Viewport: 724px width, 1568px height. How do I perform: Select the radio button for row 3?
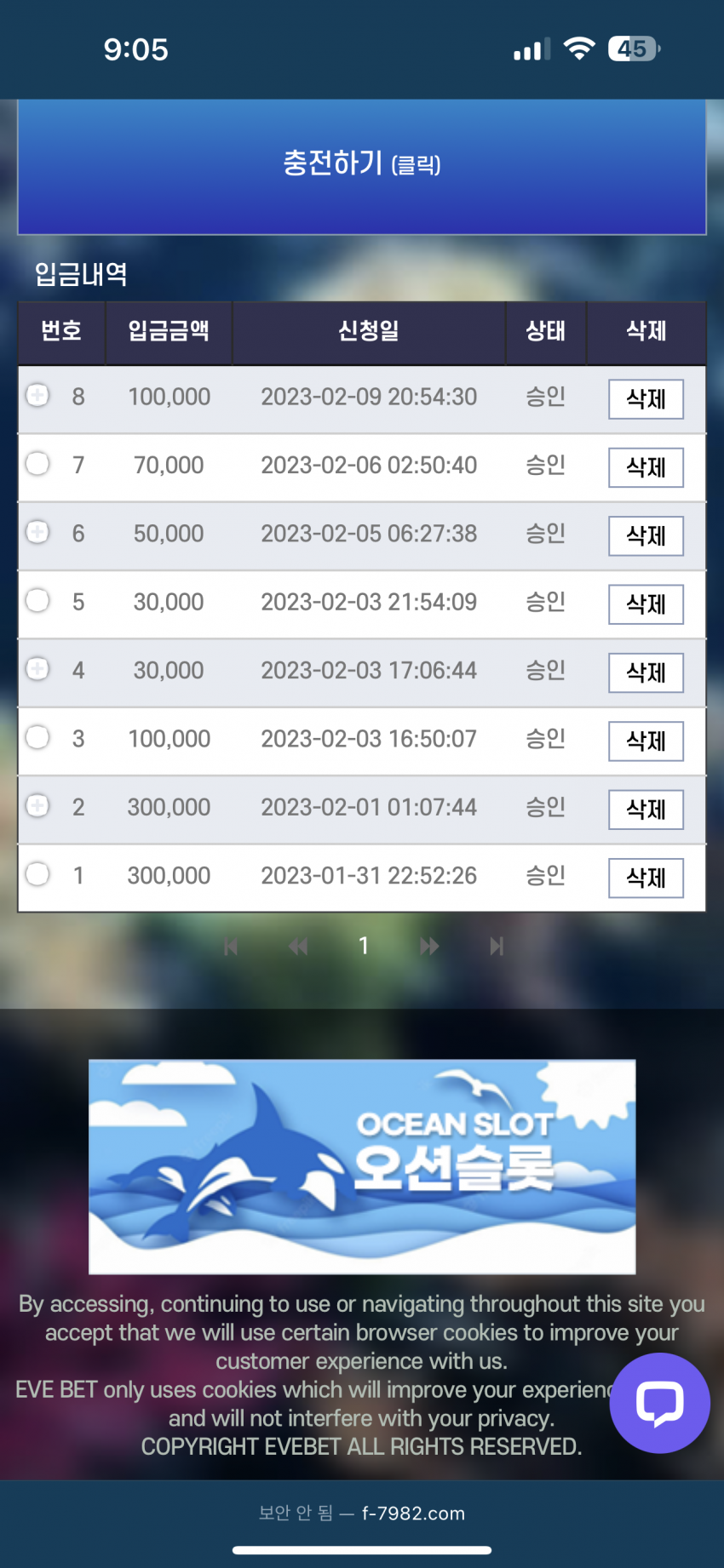coord(37,737)
